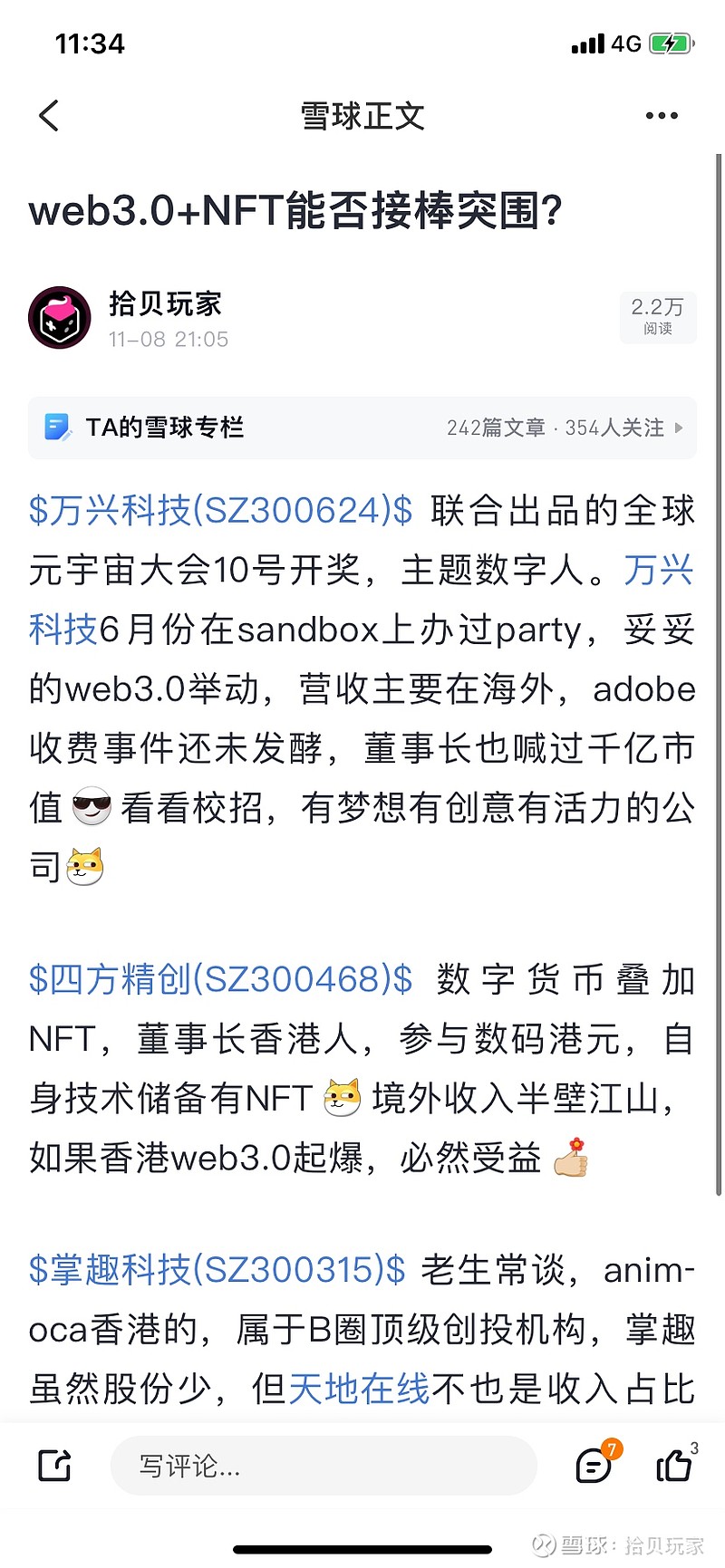Open author 拾贝玩家's profile avatar
Viewport: 725px width, 1568px height.
coord(60,318)
